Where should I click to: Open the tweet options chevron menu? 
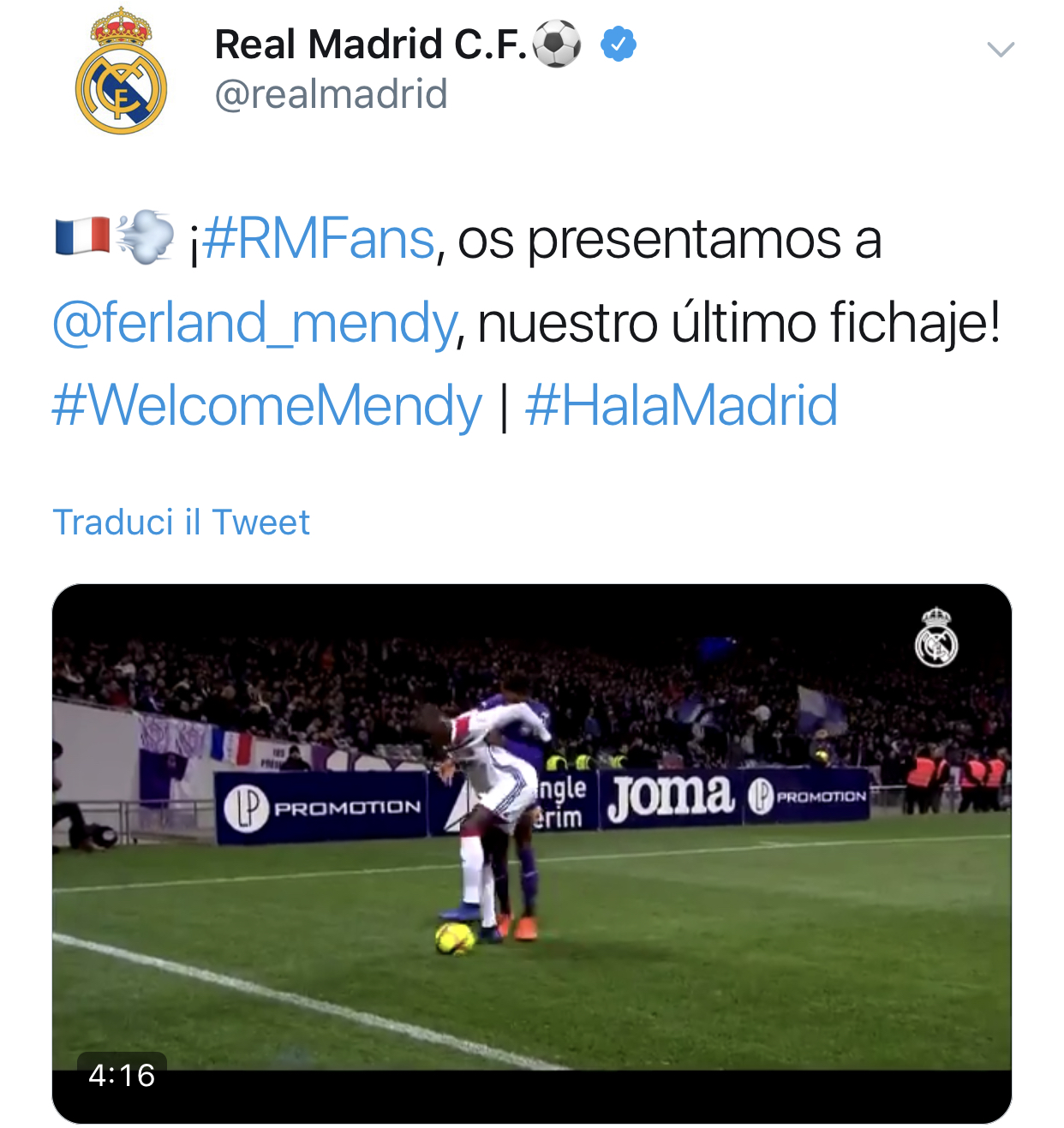(x=1000, y=49)
